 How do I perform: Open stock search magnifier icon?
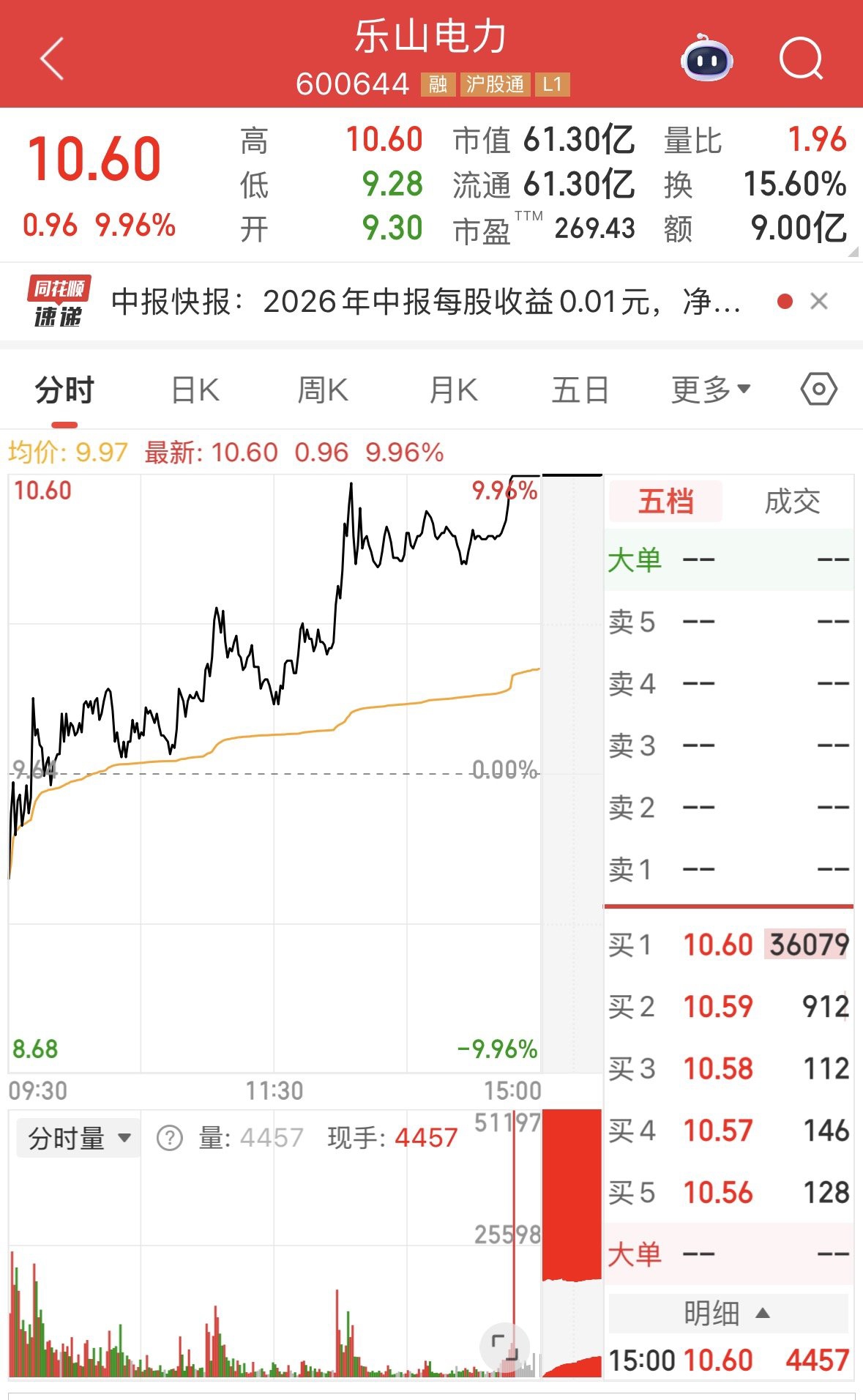802,59
